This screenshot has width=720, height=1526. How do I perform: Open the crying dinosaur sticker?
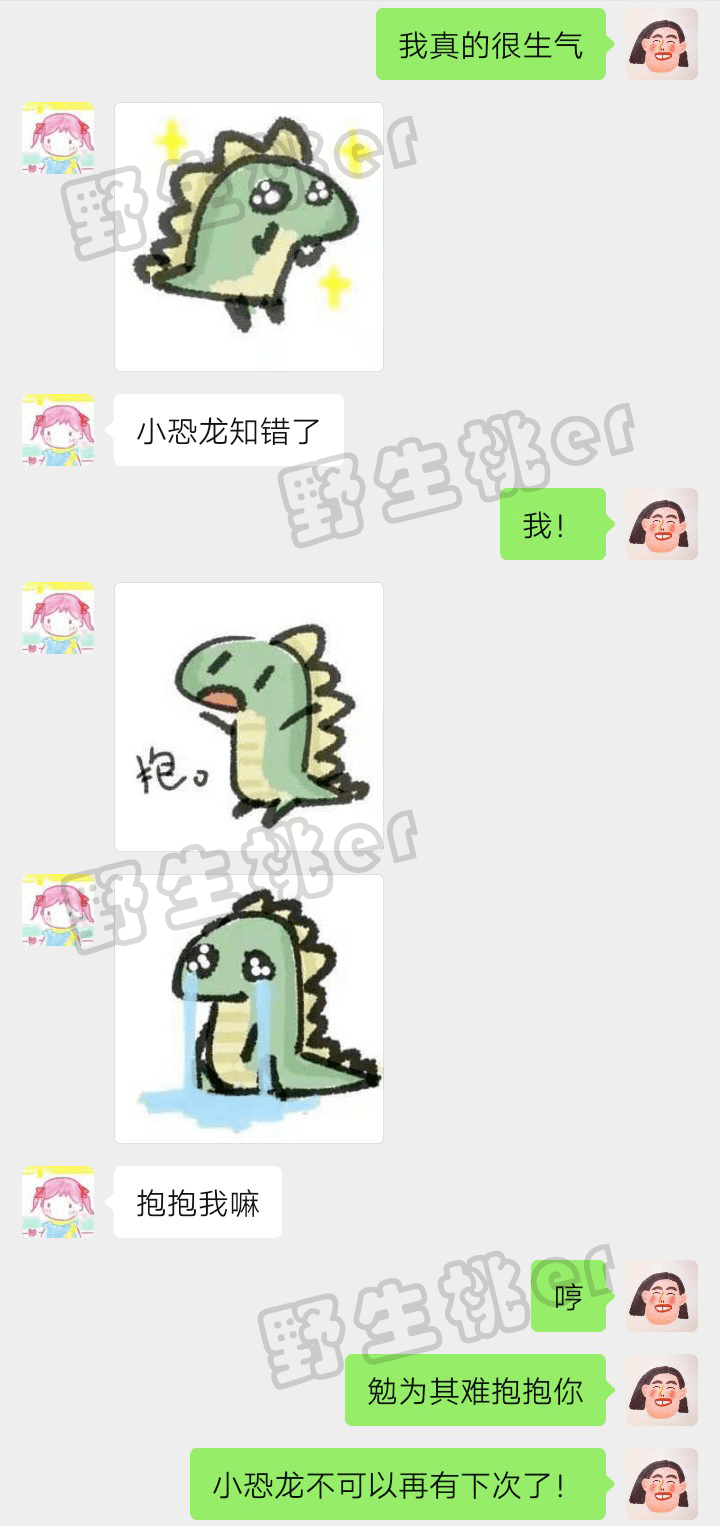coord(249,1009)
